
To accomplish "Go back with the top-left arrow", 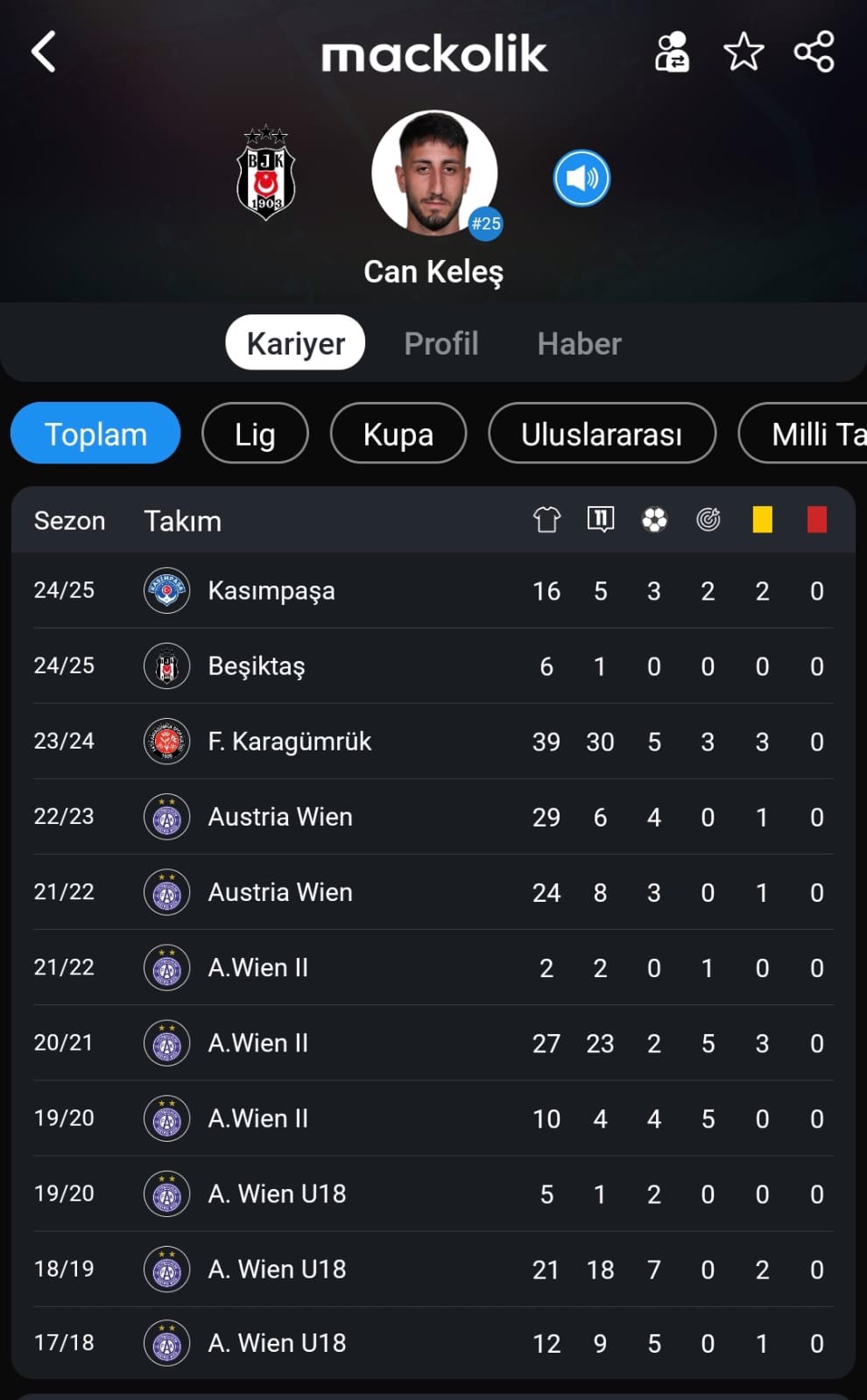I will click(44, 52).
